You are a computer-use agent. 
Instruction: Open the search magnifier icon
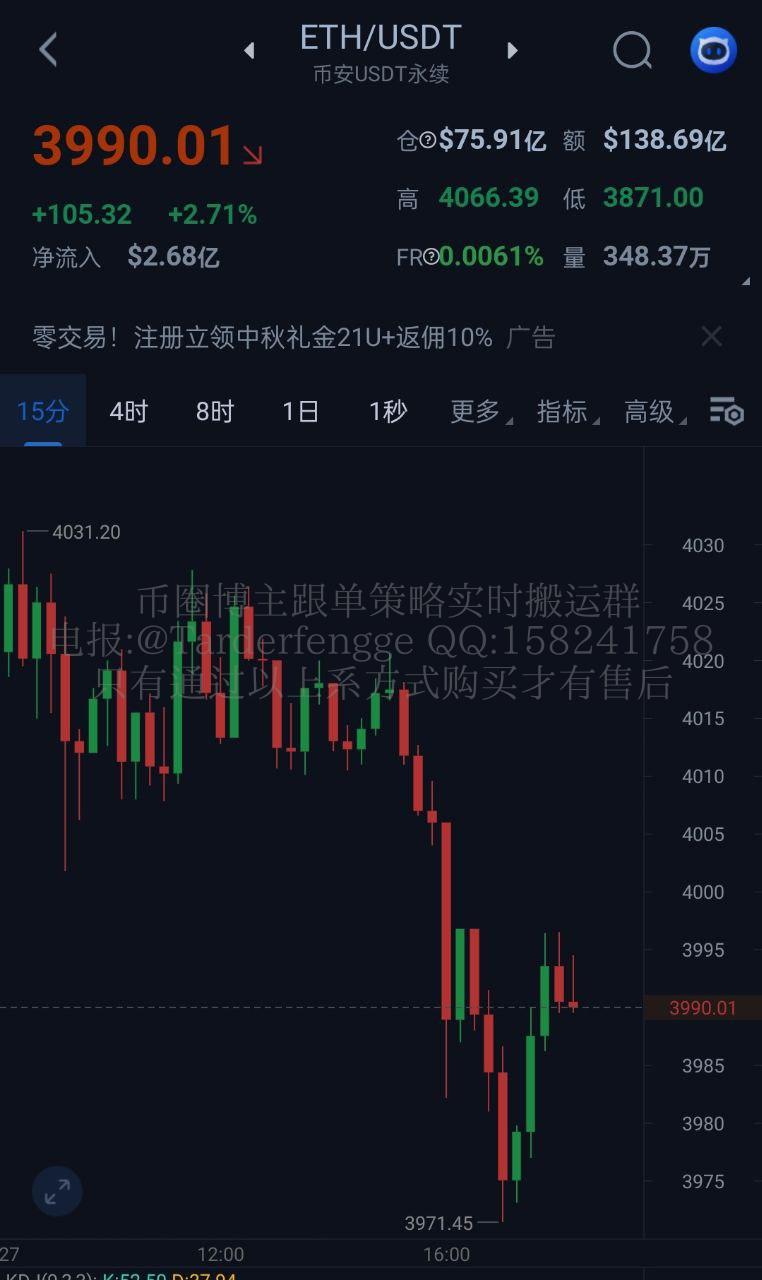(x=632, y=50)
